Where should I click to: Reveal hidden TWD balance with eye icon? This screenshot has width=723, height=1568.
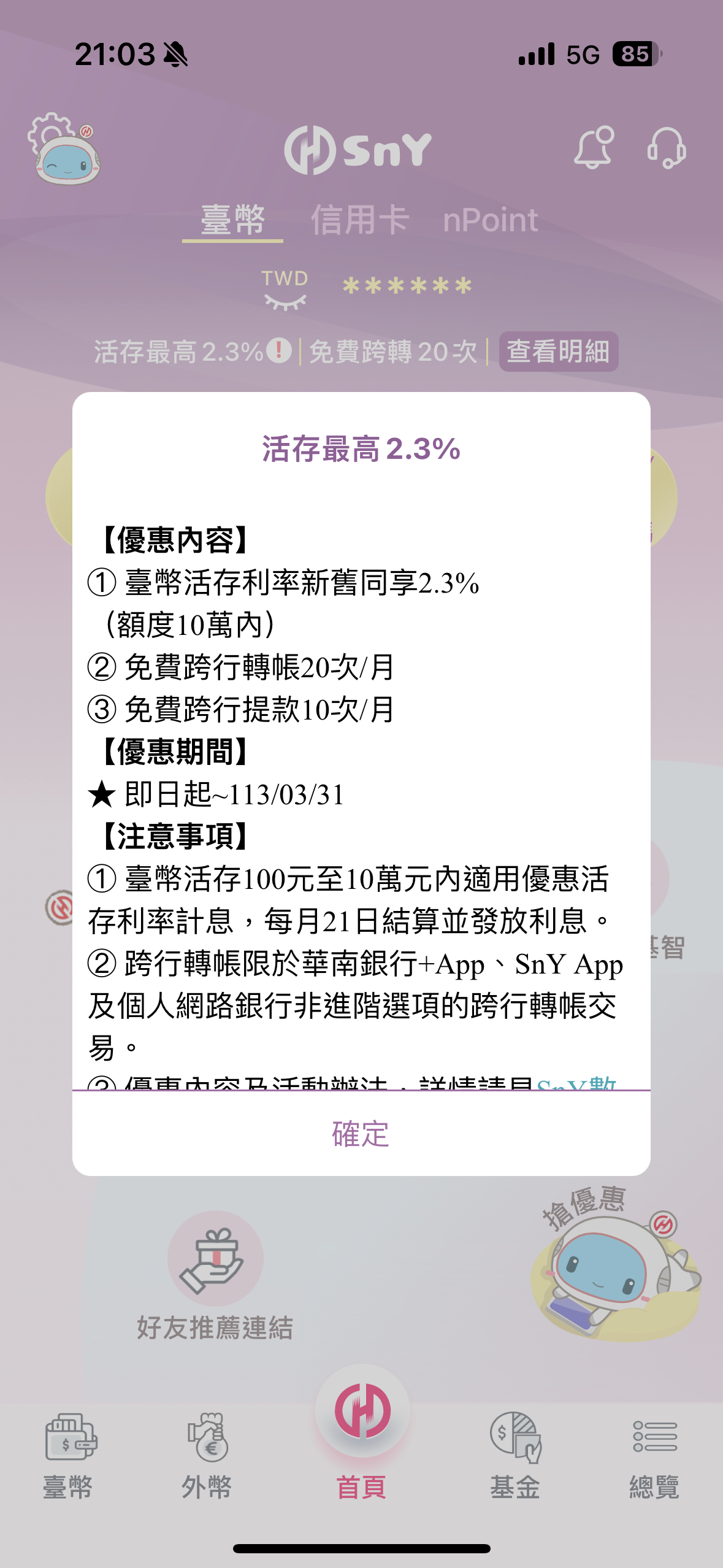(x=285, y=301)
